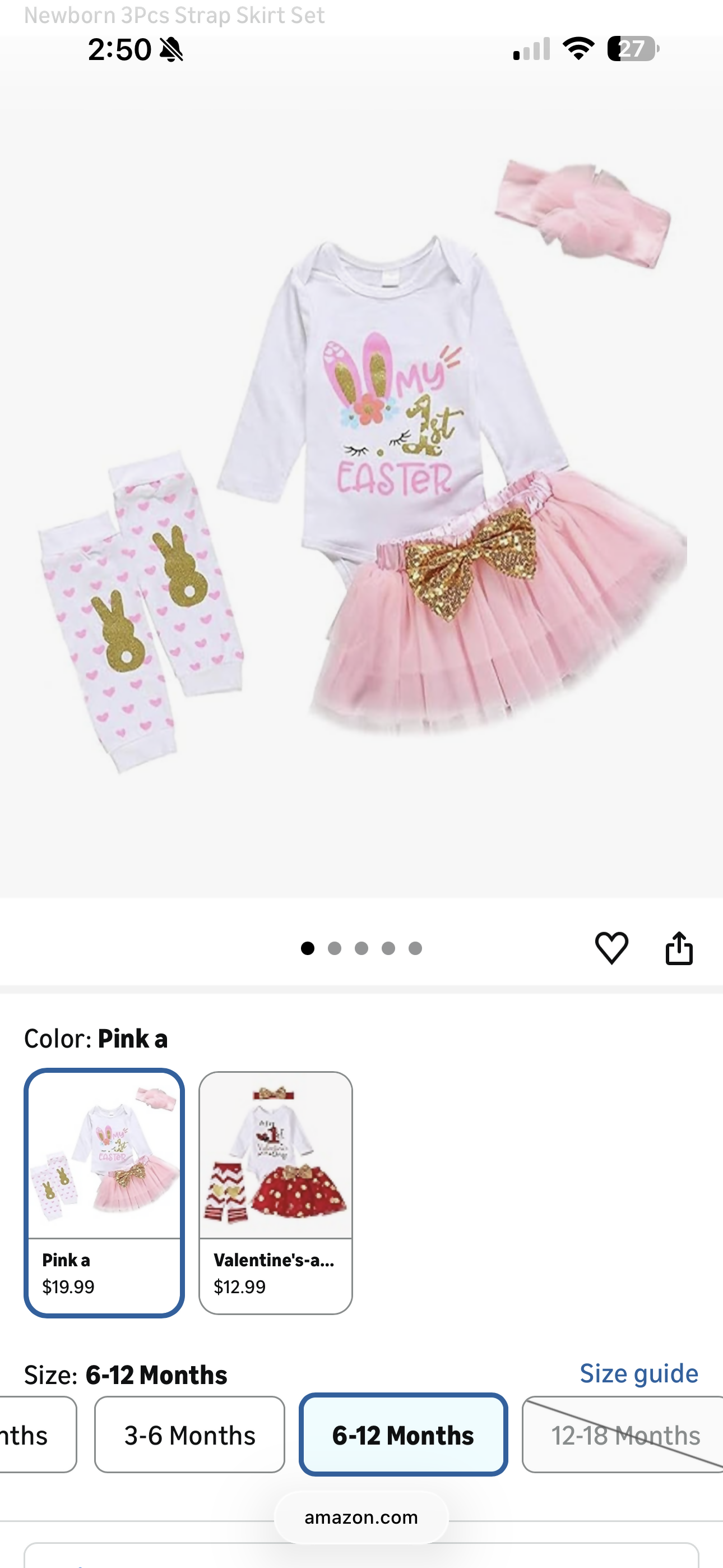
Task: Choose the Valentine's-a color variant
Action: pos(276,1192)
